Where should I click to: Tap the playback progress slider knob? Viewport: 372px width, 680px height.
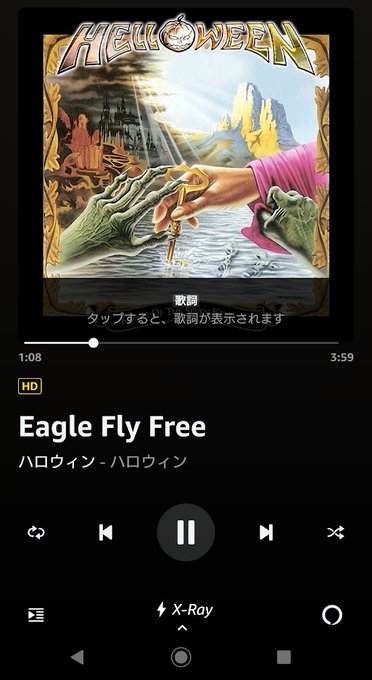[x=93, y=343]
